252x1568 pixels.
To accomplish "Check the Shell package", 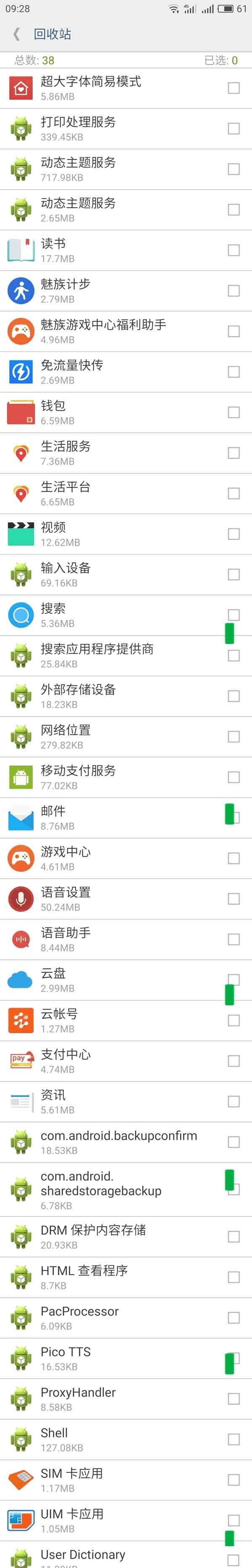I will [233, 1439].
